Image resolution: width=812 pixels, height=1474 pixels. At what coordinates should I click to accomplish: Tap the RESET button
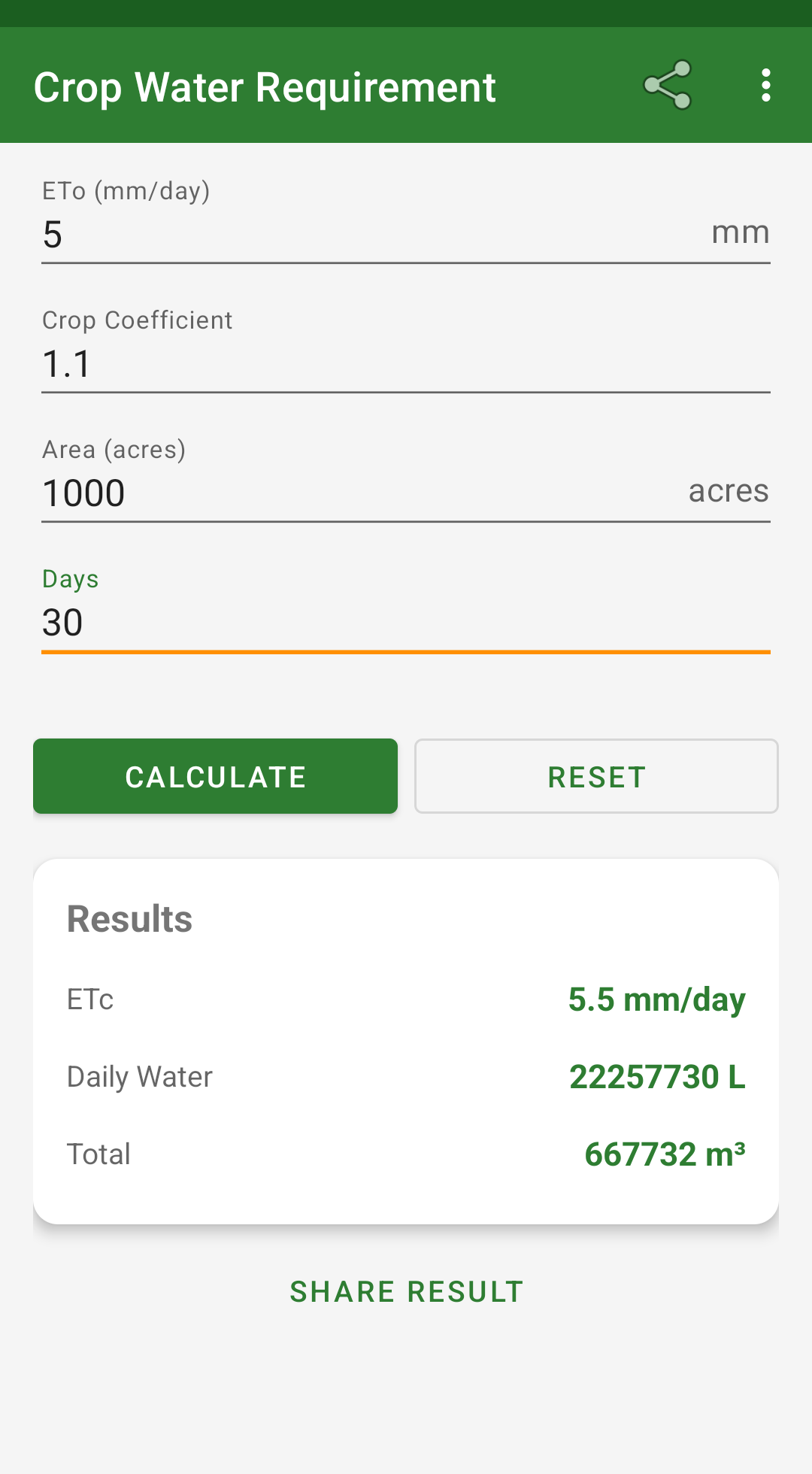pyautogui.click(x=595, y=776)
